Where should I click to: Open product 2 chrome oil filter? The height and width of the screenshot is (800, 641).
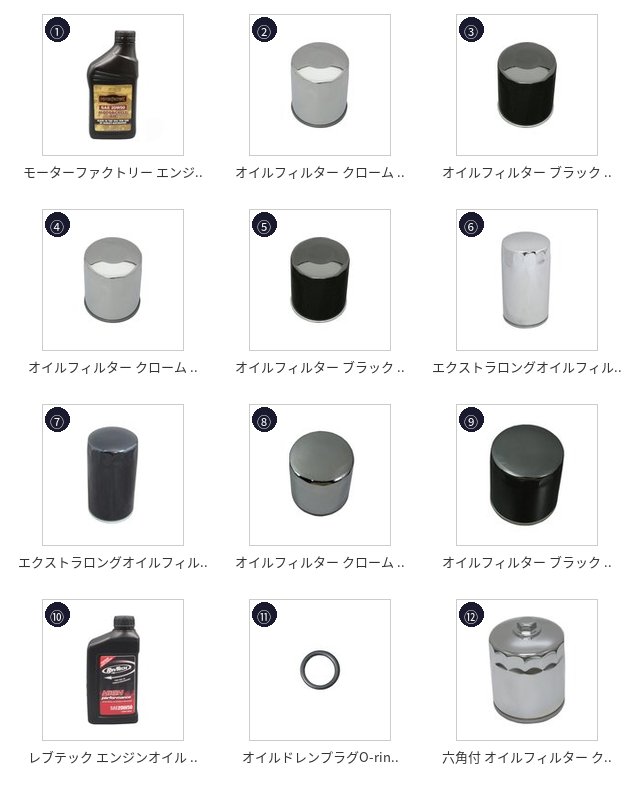pyautogui.click(x=320, y=85)
